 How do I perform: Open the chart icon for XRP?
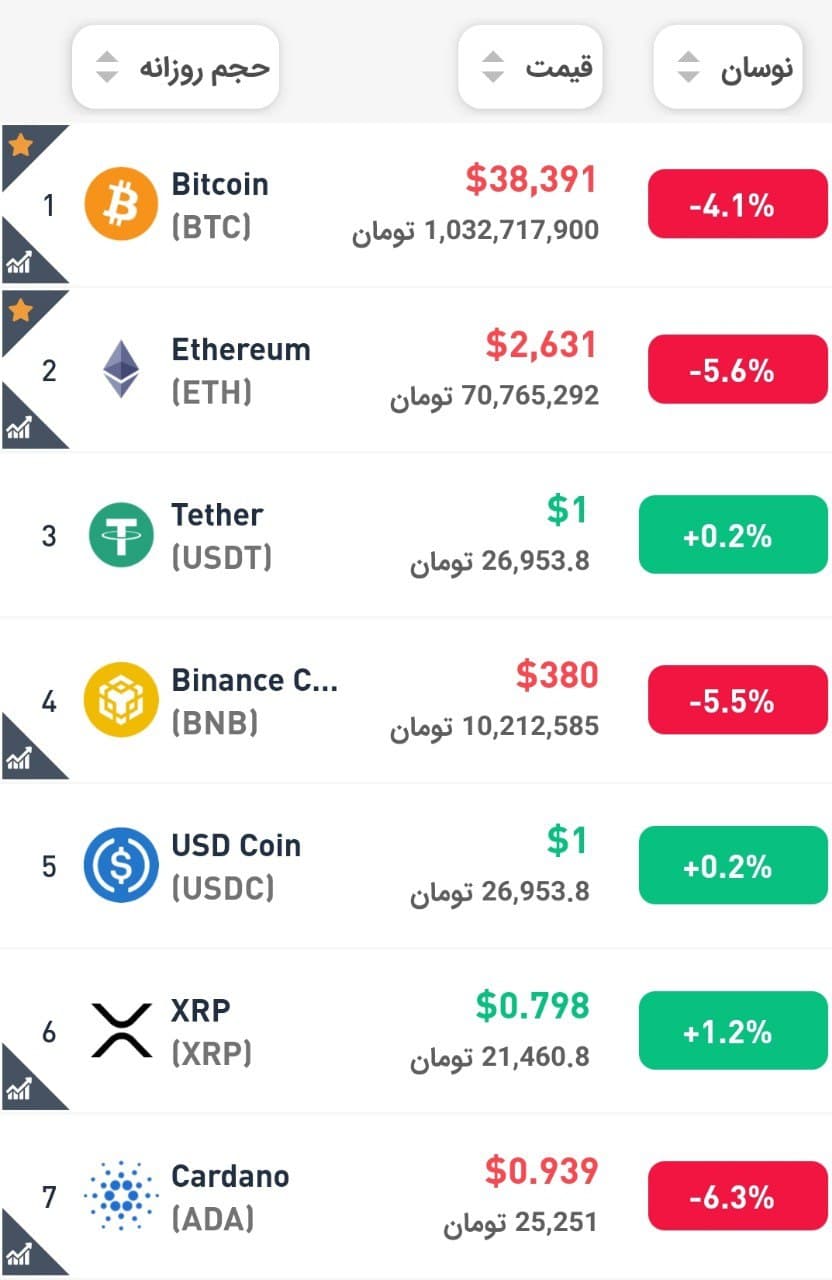pos(20,1089)
